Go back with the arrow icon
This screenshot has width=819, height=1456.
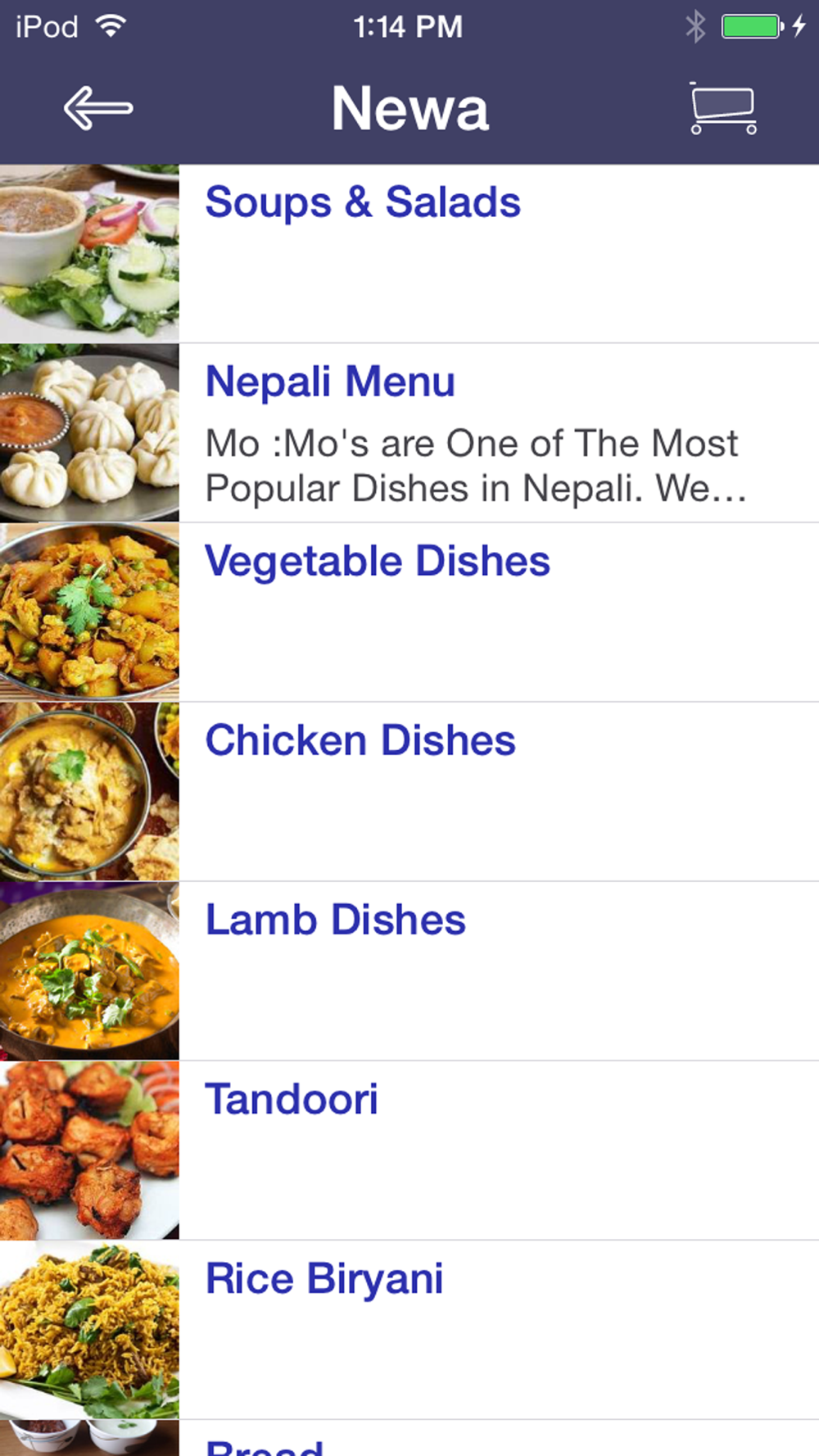98,109
